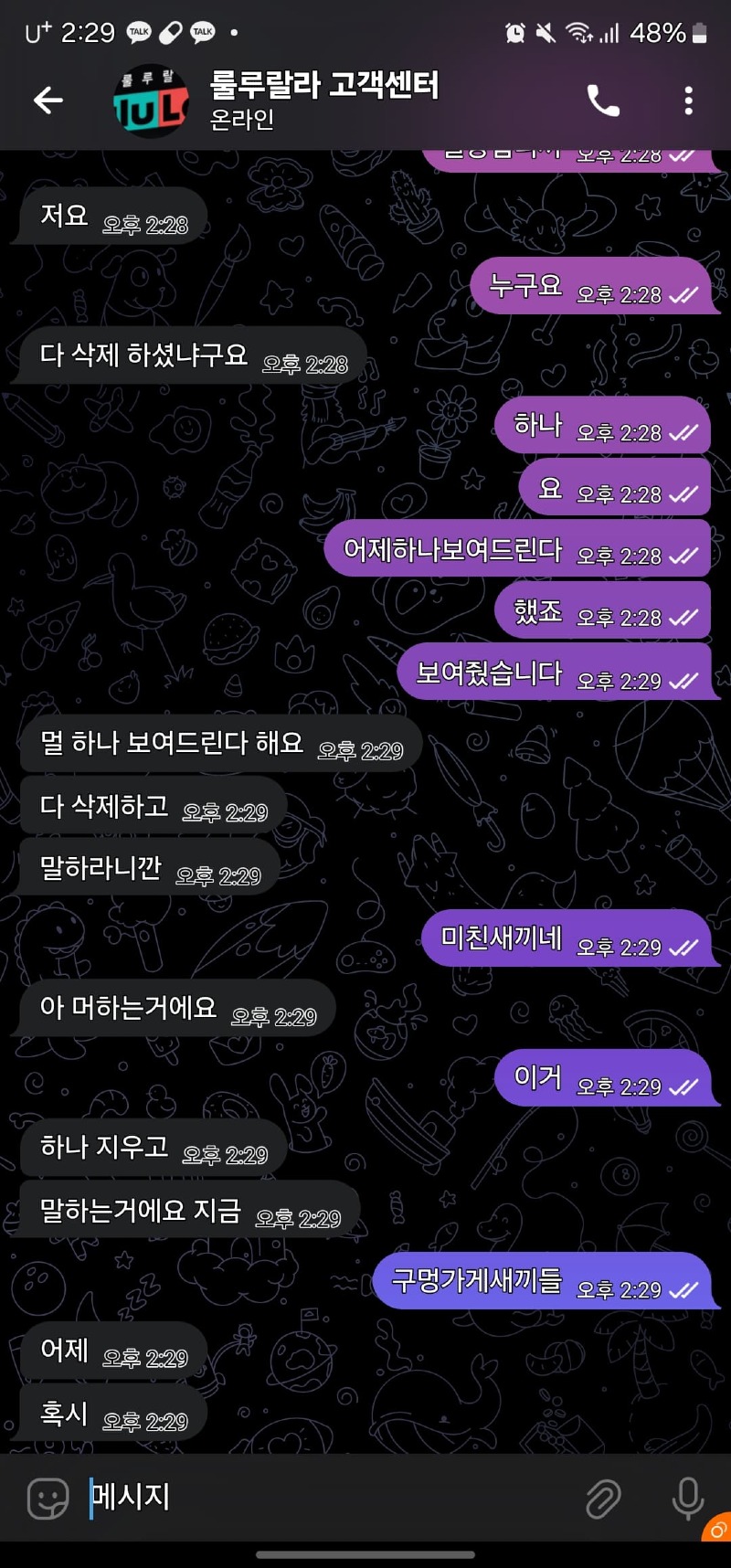This screenshot has height=1568, width=731.
Task: Focus the 메시지 input field
Action: pyautogui.click(x=329, y=1497)
